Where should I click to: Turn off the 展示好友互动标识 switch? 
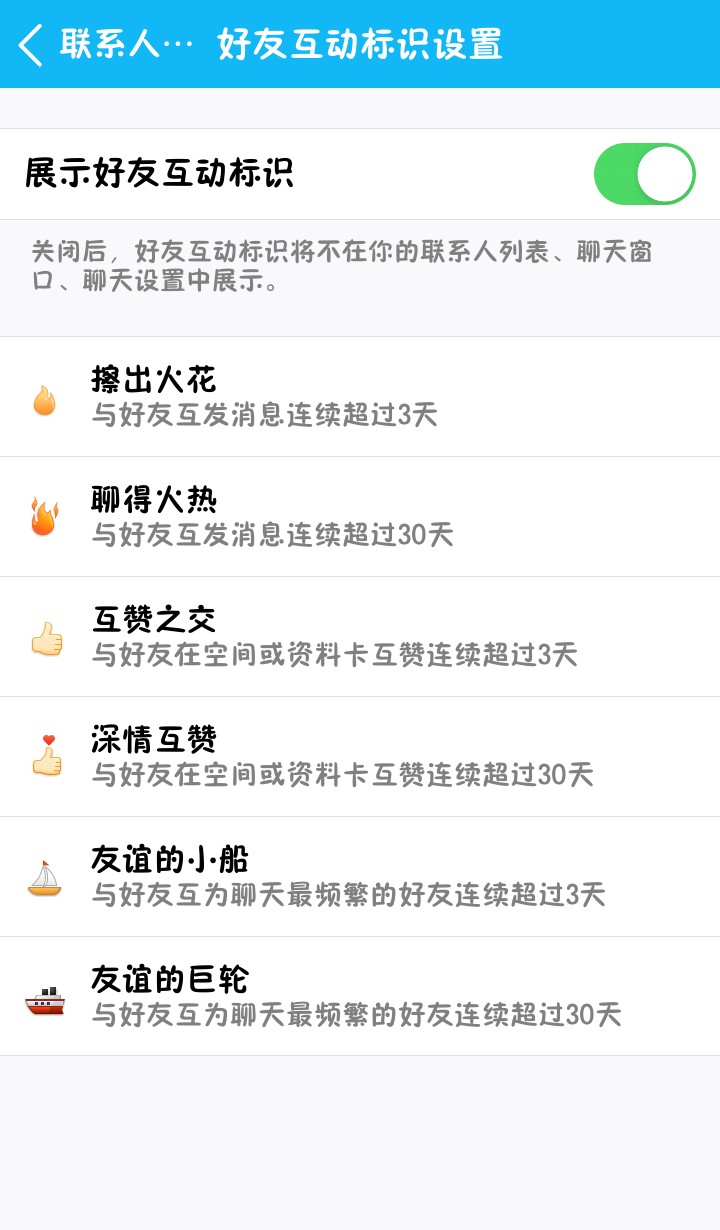click(x=644, y=174)
